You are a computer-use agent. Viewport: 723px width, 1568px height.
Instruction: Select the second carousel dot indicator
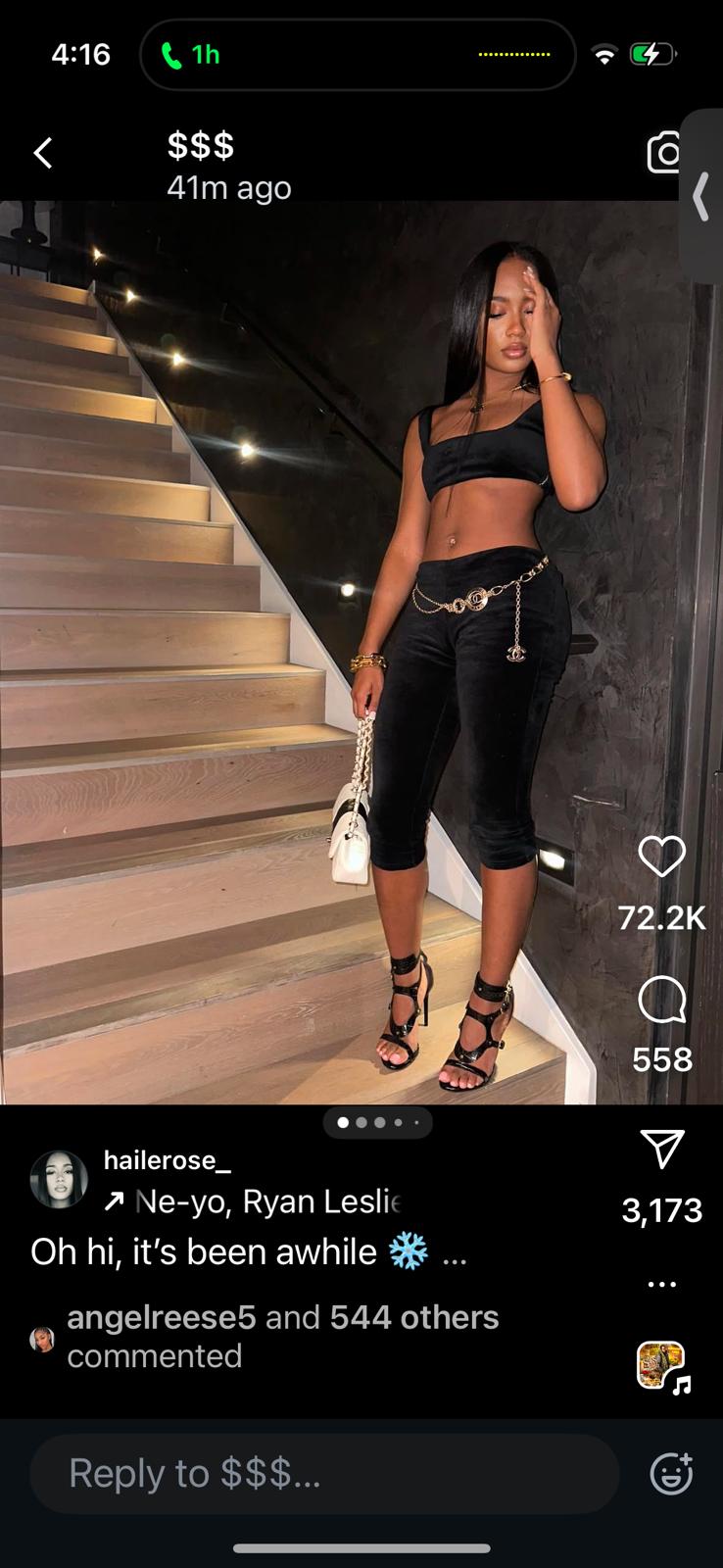(361, 1123)
